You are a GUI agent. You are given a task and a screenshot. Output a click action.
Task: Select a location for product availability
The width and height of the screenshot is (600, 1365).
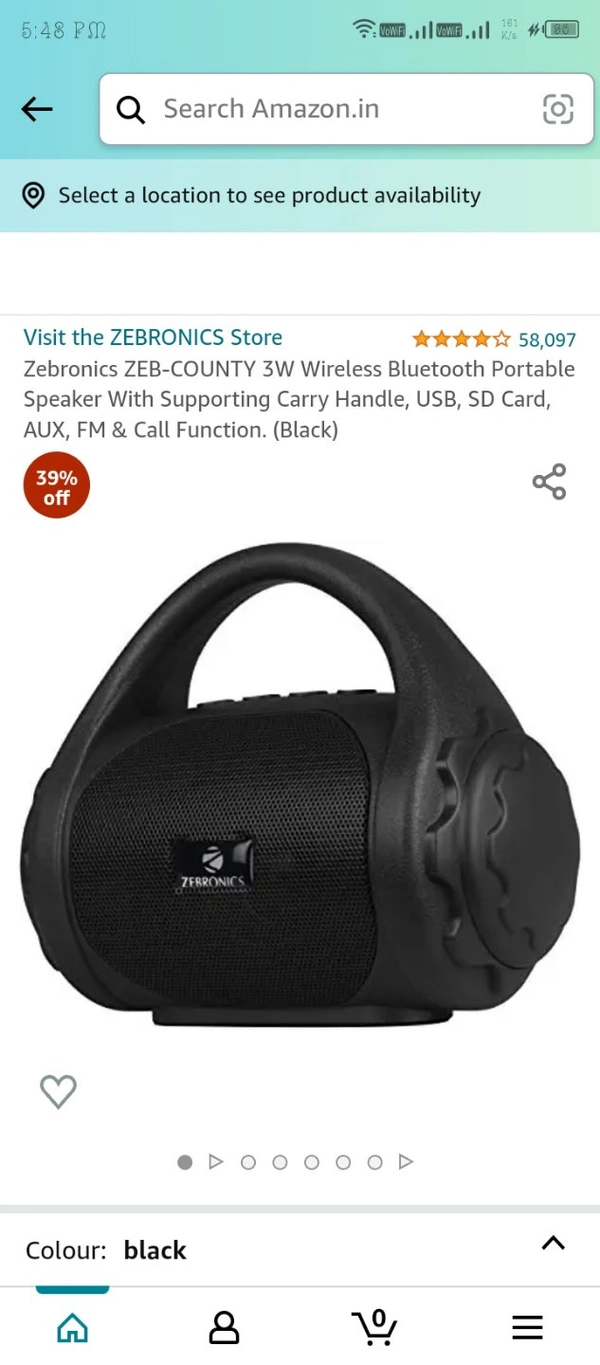270,196
